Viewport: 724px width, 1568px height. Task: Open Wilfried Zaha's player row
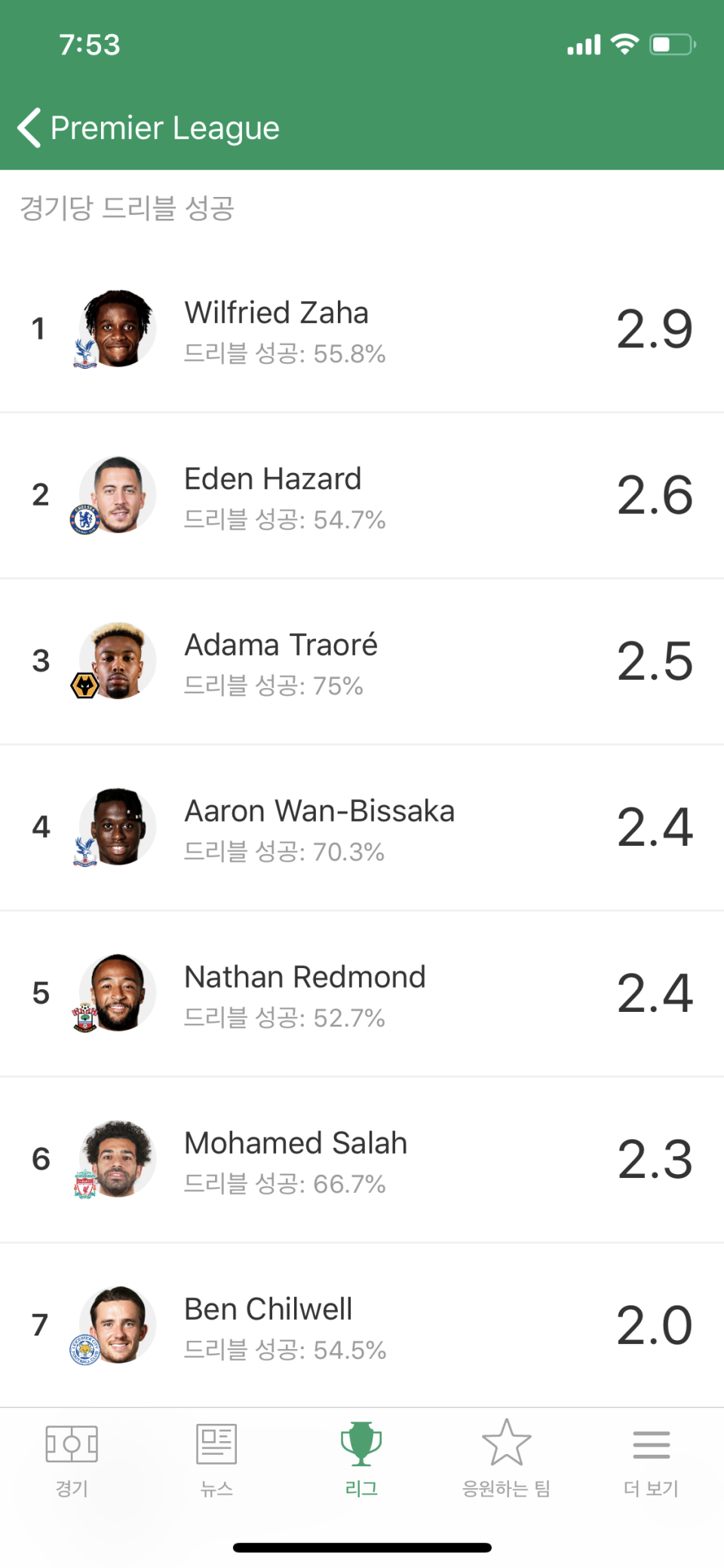(x=362, y=330)
